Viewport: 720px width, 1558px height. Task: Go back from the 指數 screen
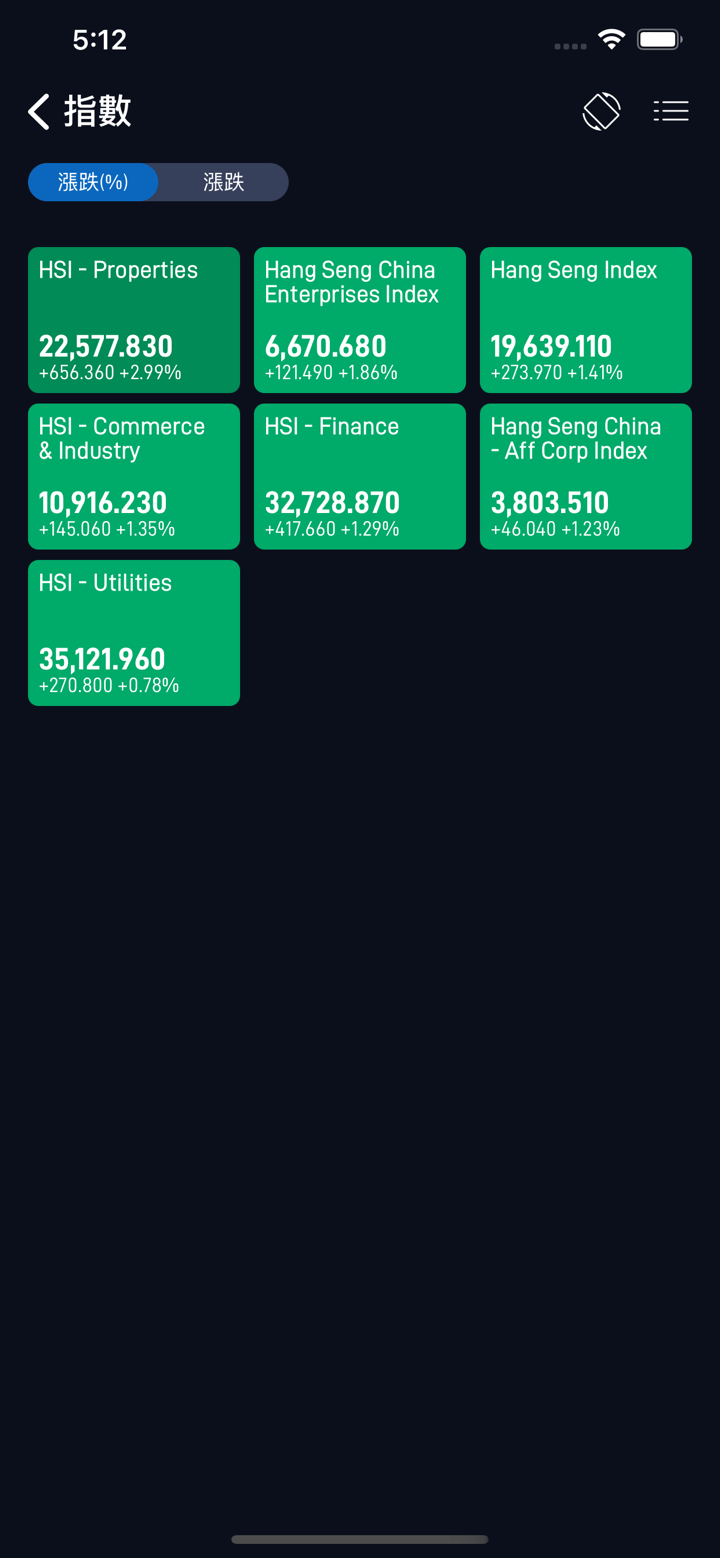click(39, 112)
